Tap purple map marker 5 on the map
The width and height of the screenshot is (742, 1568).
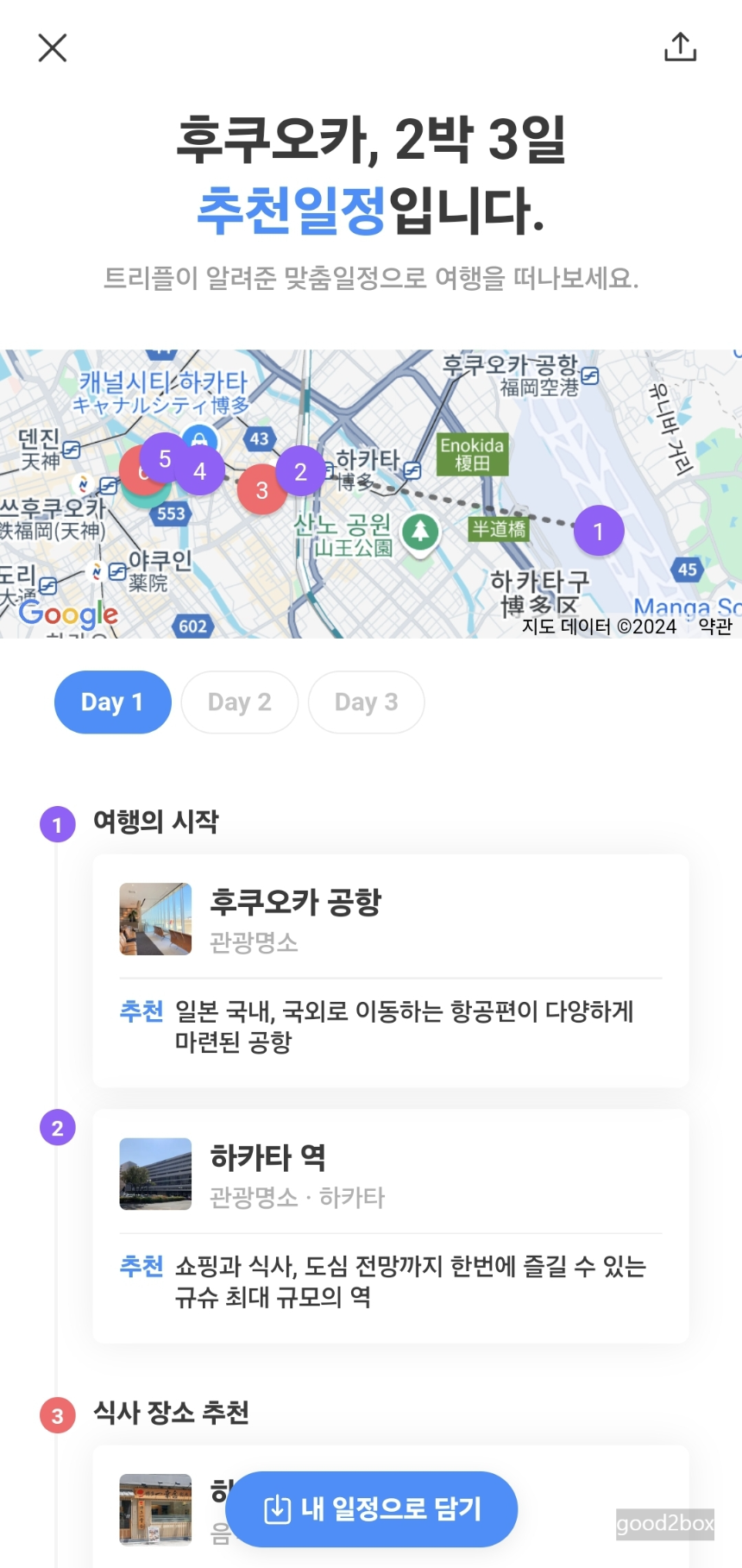coord(165,460)
